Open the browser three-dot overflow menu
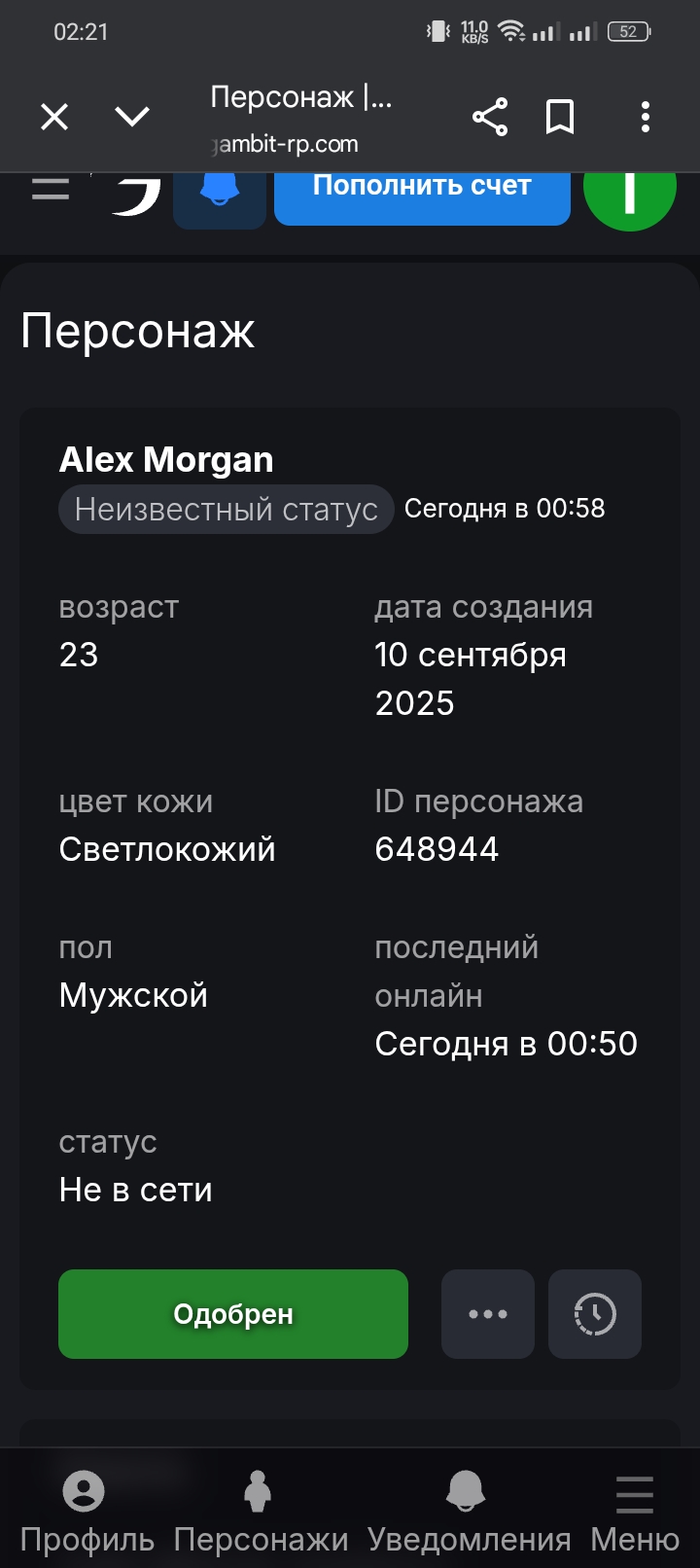Image resolution: width=700 pixels, height=1568 pixels. pyautogui.click(x=646, y=118)
